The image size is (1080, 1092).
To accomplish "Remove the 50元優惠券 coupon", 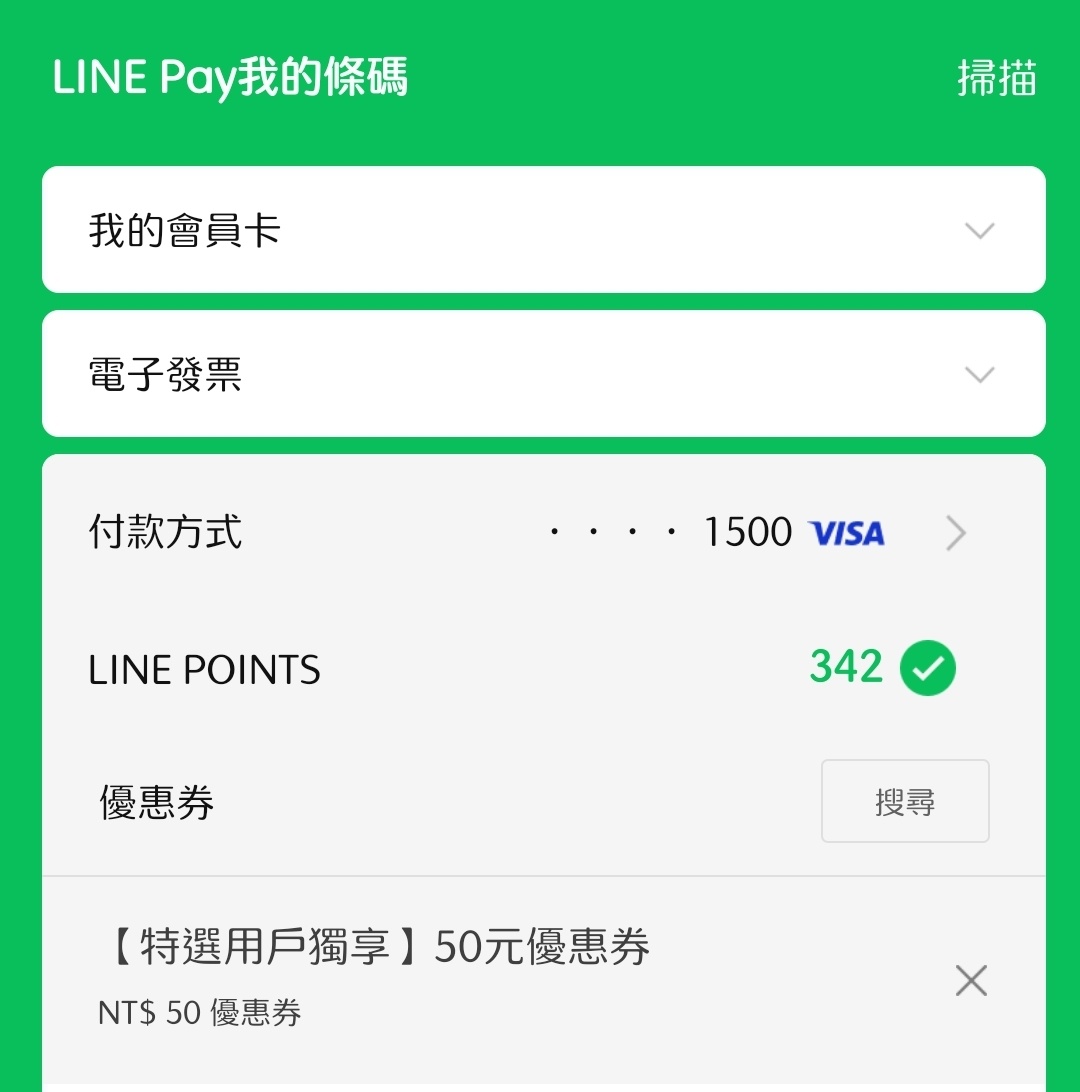I will (970, 980).
